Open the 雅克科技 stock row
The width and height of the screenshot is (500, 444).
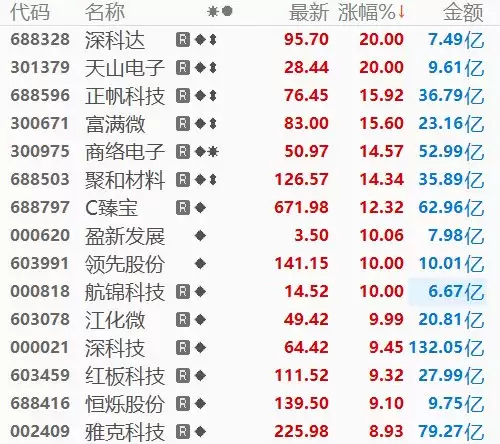click(x=247, y=431)
